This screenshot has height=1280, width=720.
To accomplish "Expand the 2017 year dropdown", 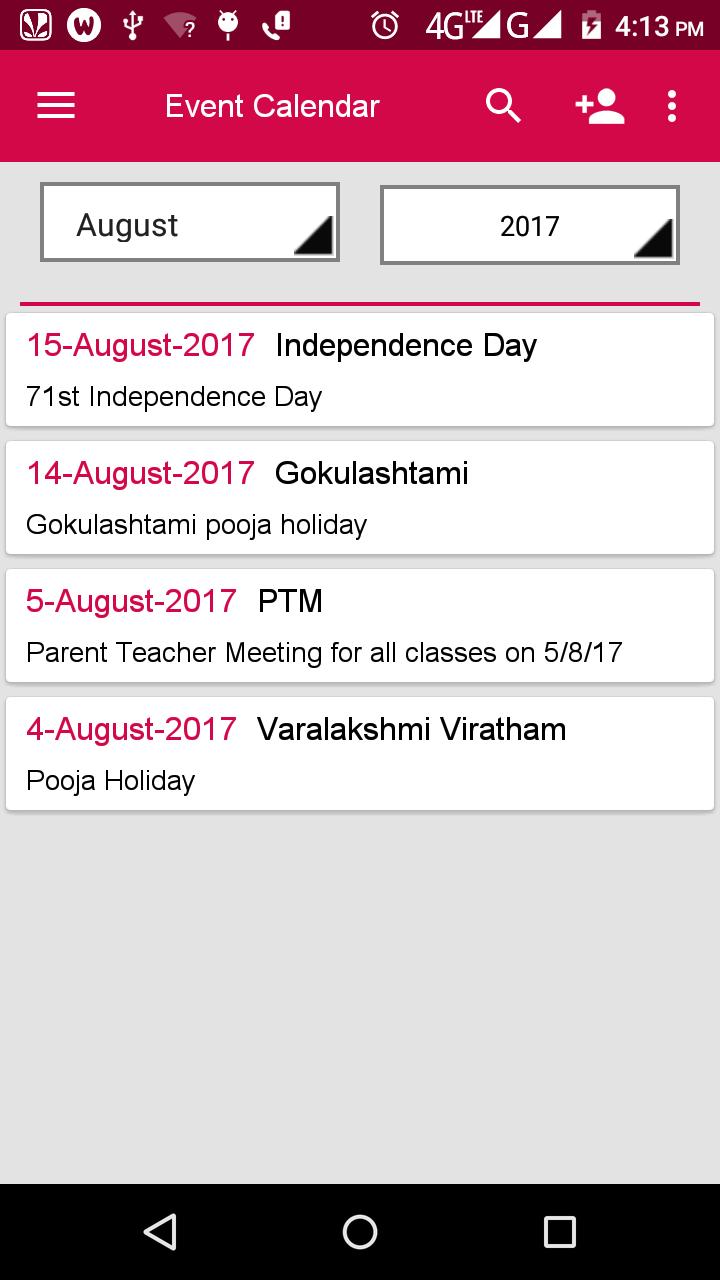I will pos(530,225).
